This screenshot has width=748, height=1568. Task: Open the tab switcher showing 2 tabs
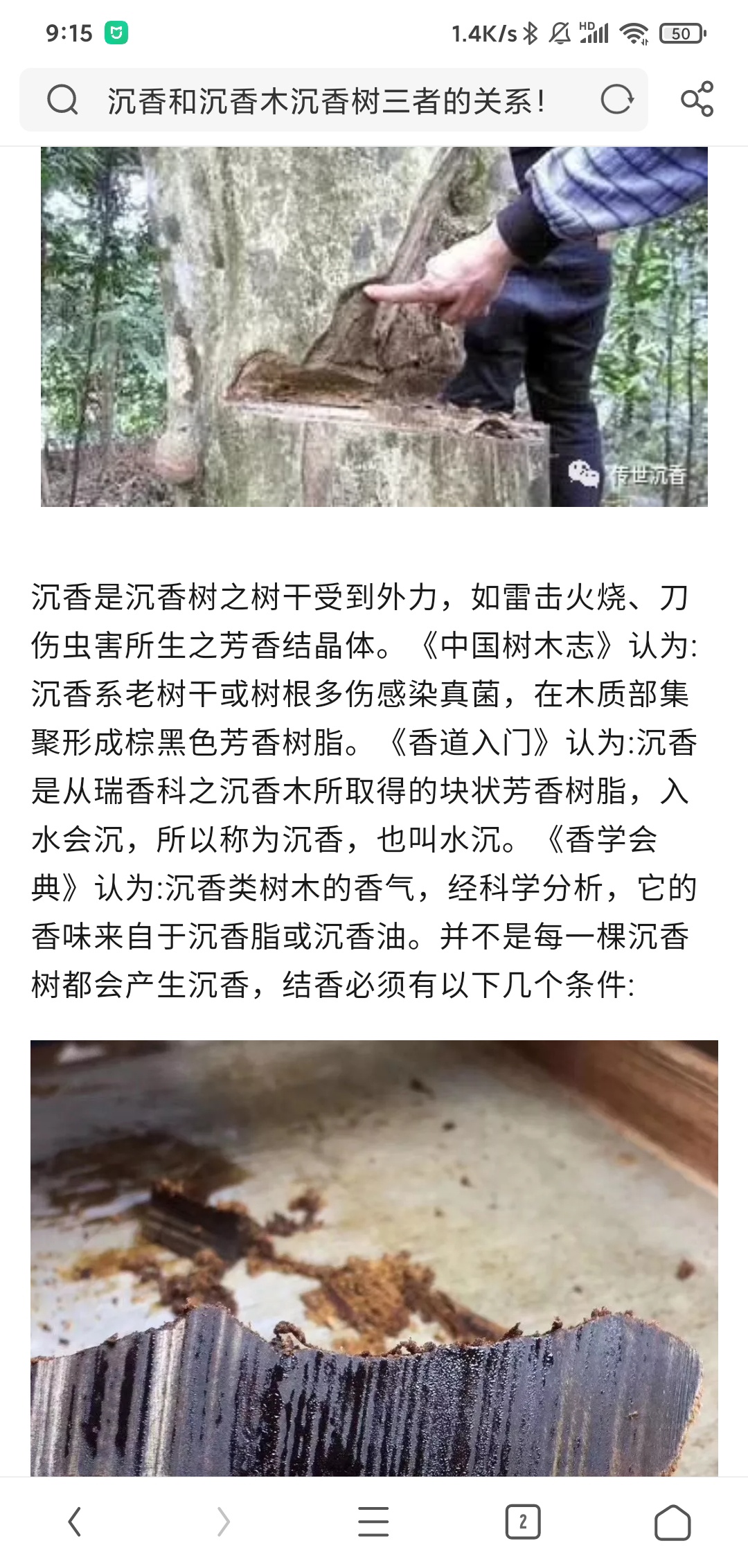click(523, 1522)
